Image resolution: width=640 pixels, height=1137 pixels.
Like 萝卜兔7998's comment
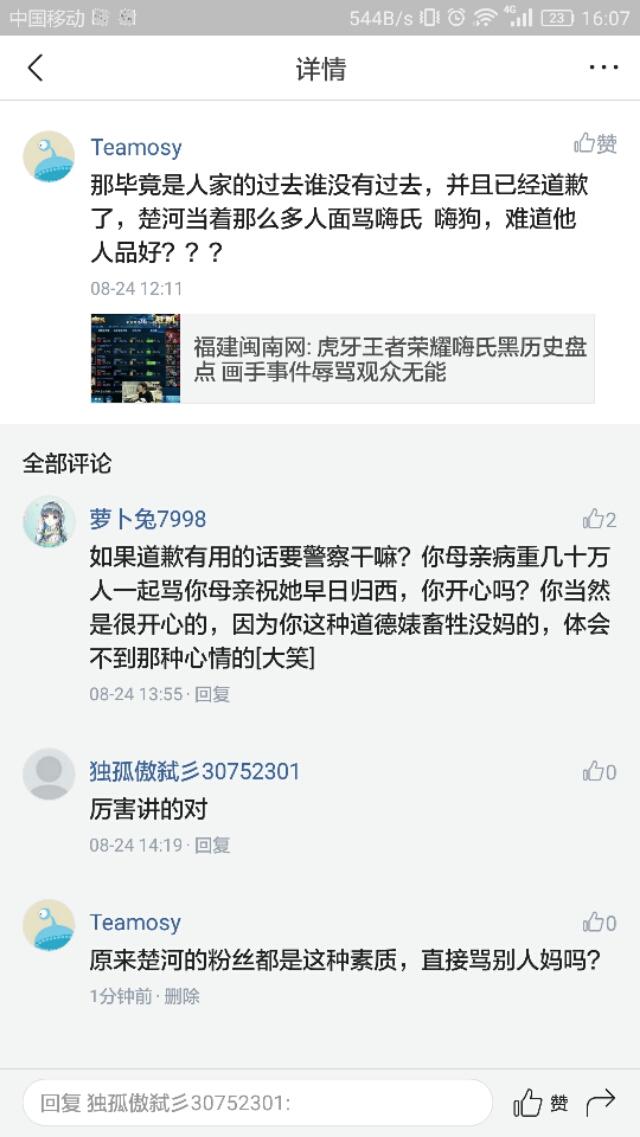599,519
